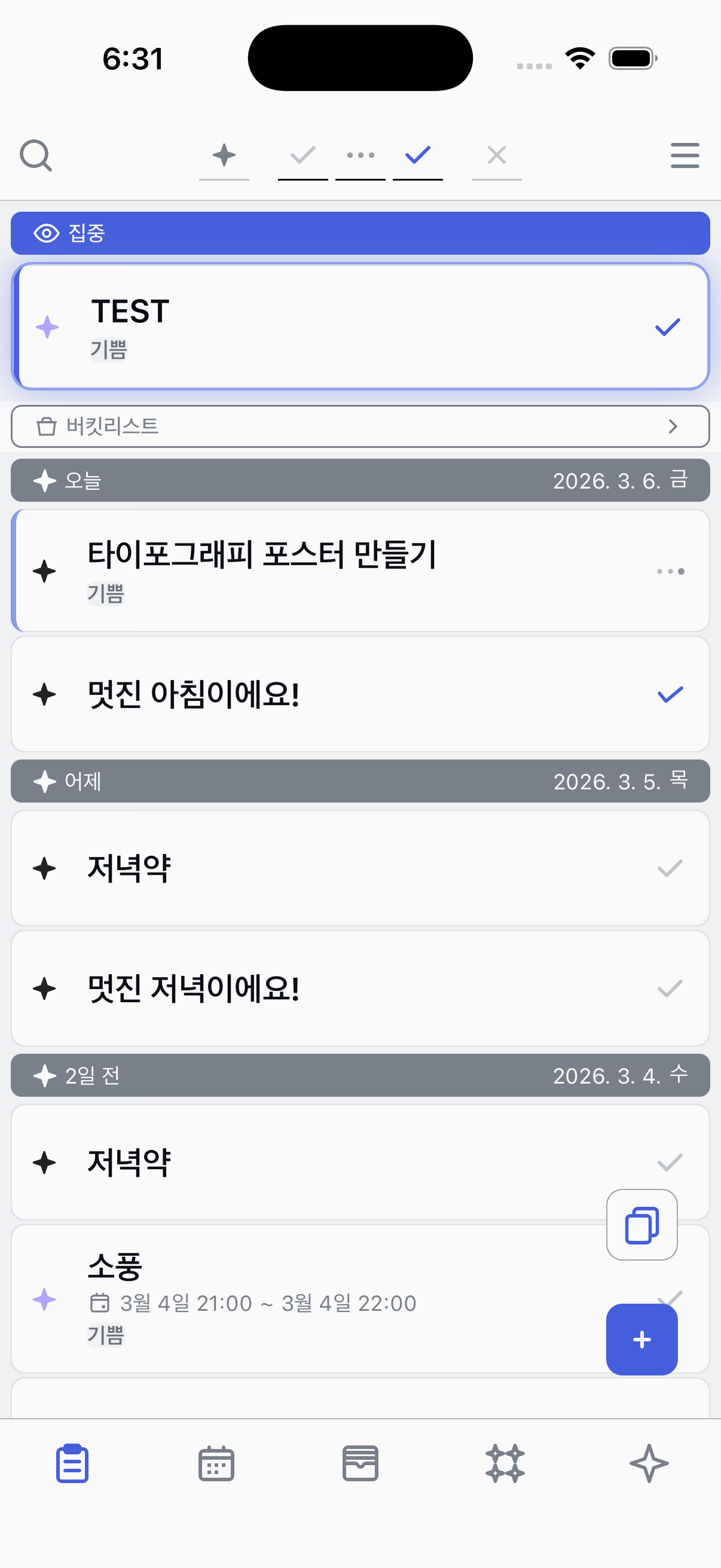Select the sparkle status filter

coord(224,156)
